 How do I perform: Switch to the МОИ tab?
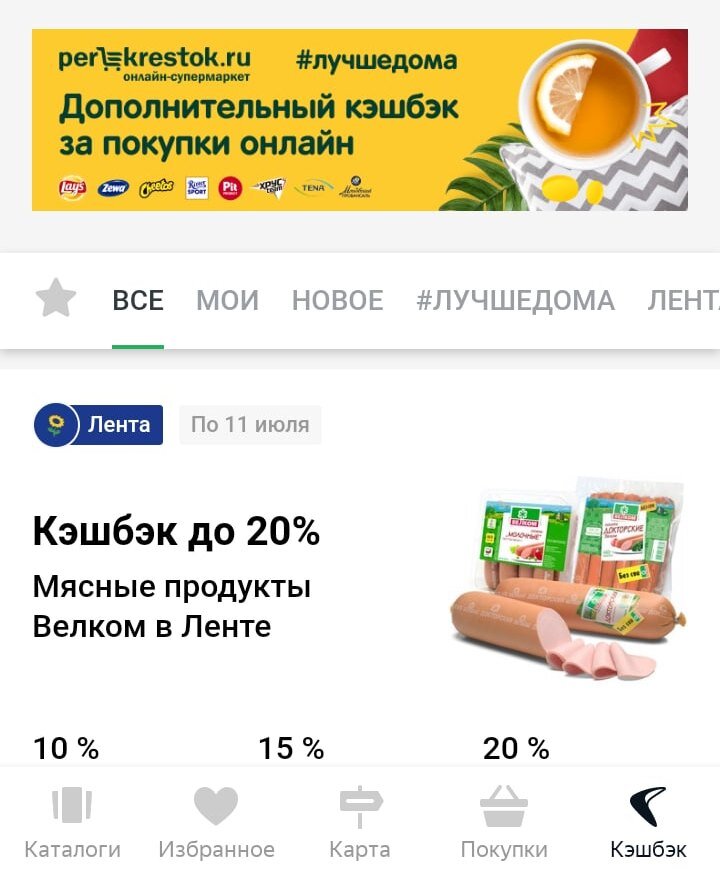[227, 300]
